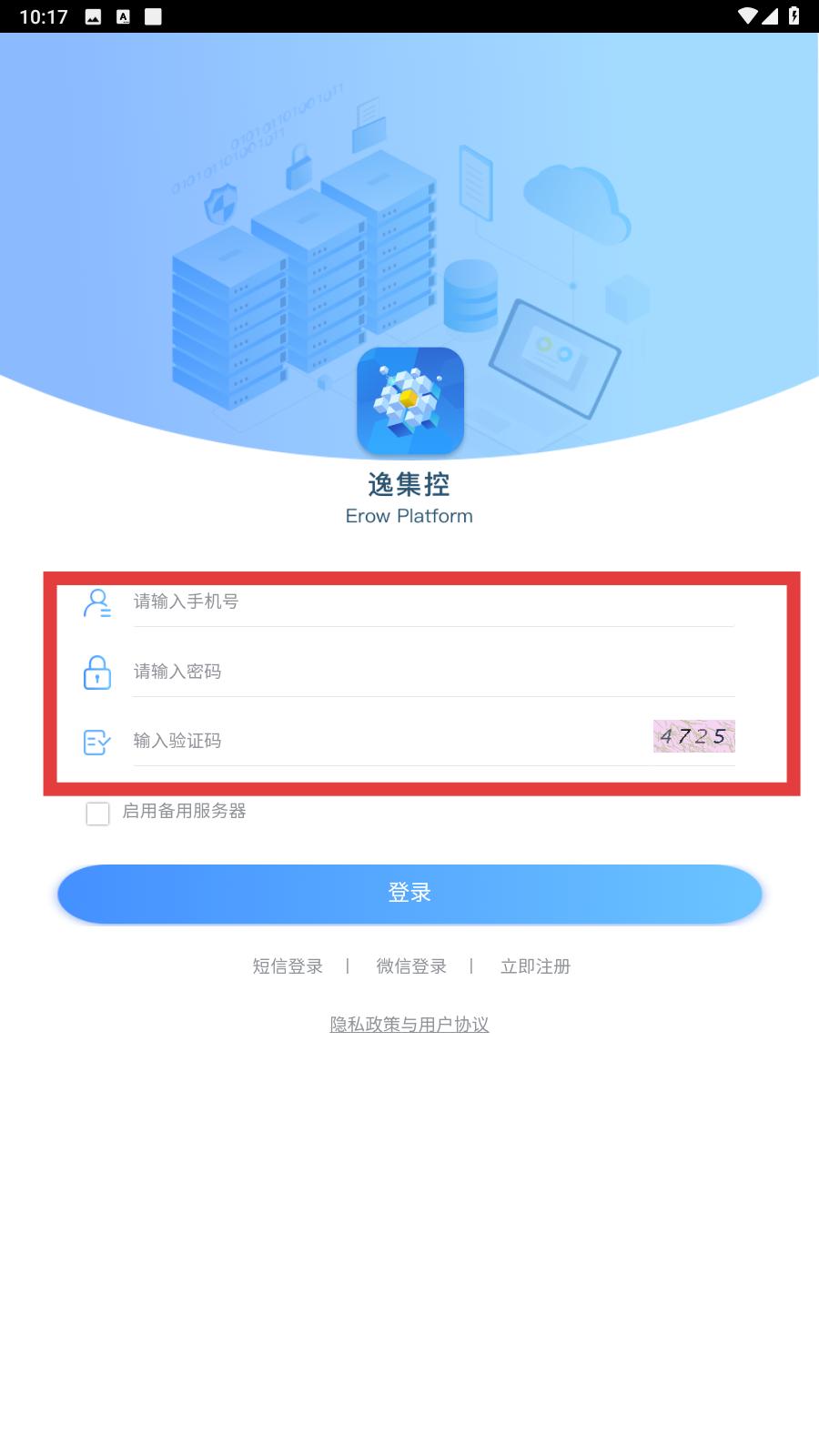Screen dimensions: 819x1456
Task: Focus the password input field
Action: tap(433, 672)
